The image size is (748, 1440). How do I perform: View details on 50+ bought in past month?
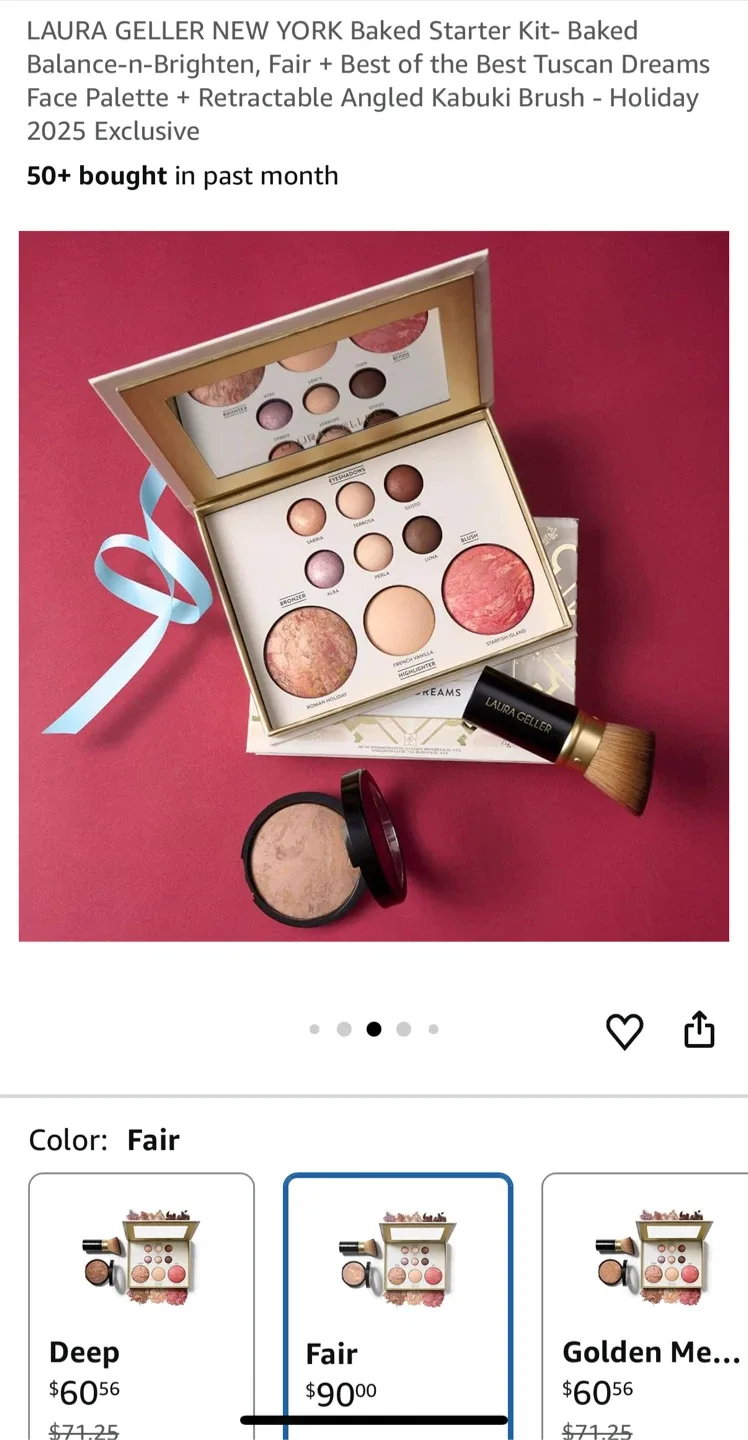pos(183,176)
